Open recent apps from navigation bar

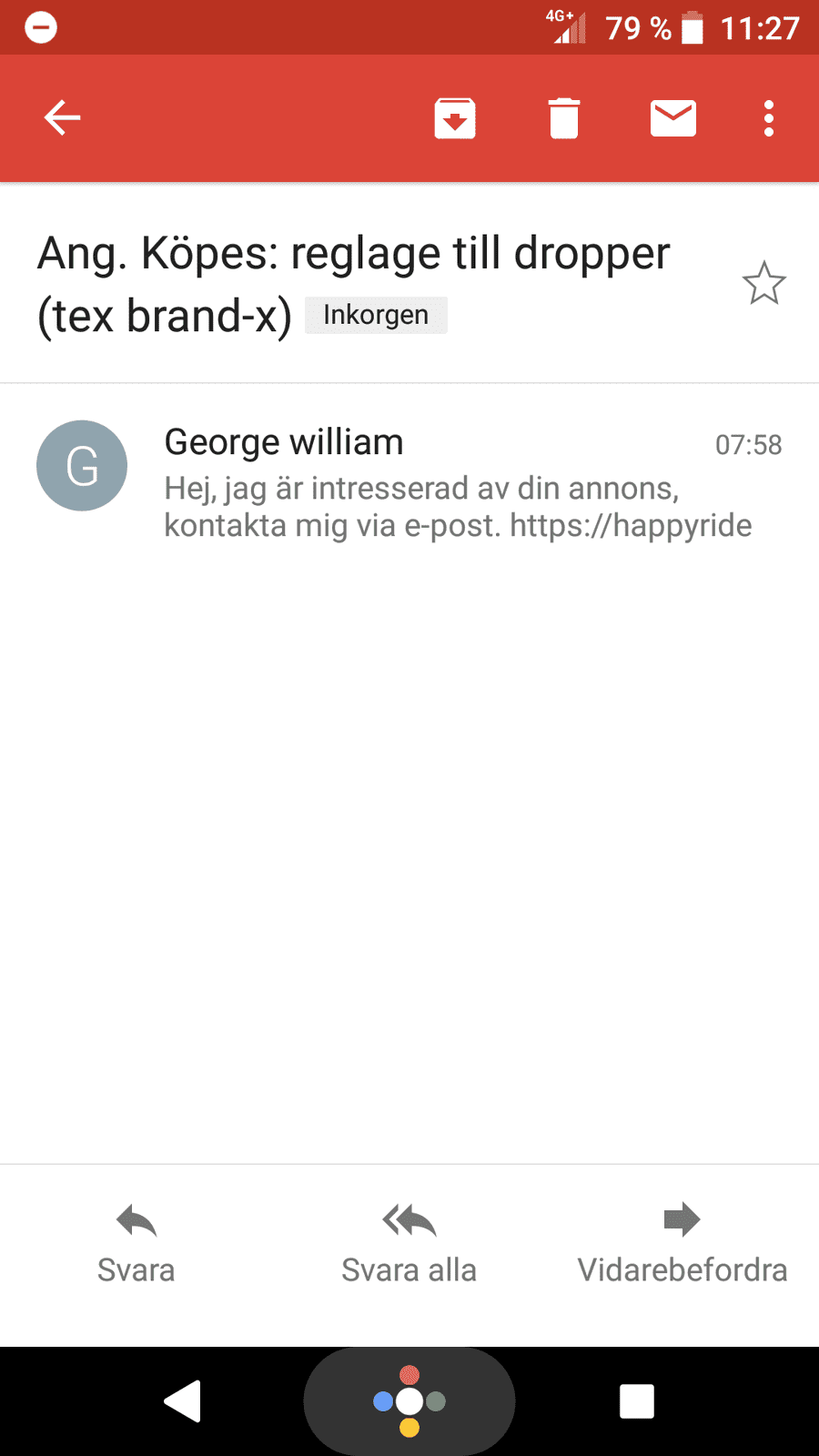(x=637, y=1401)
